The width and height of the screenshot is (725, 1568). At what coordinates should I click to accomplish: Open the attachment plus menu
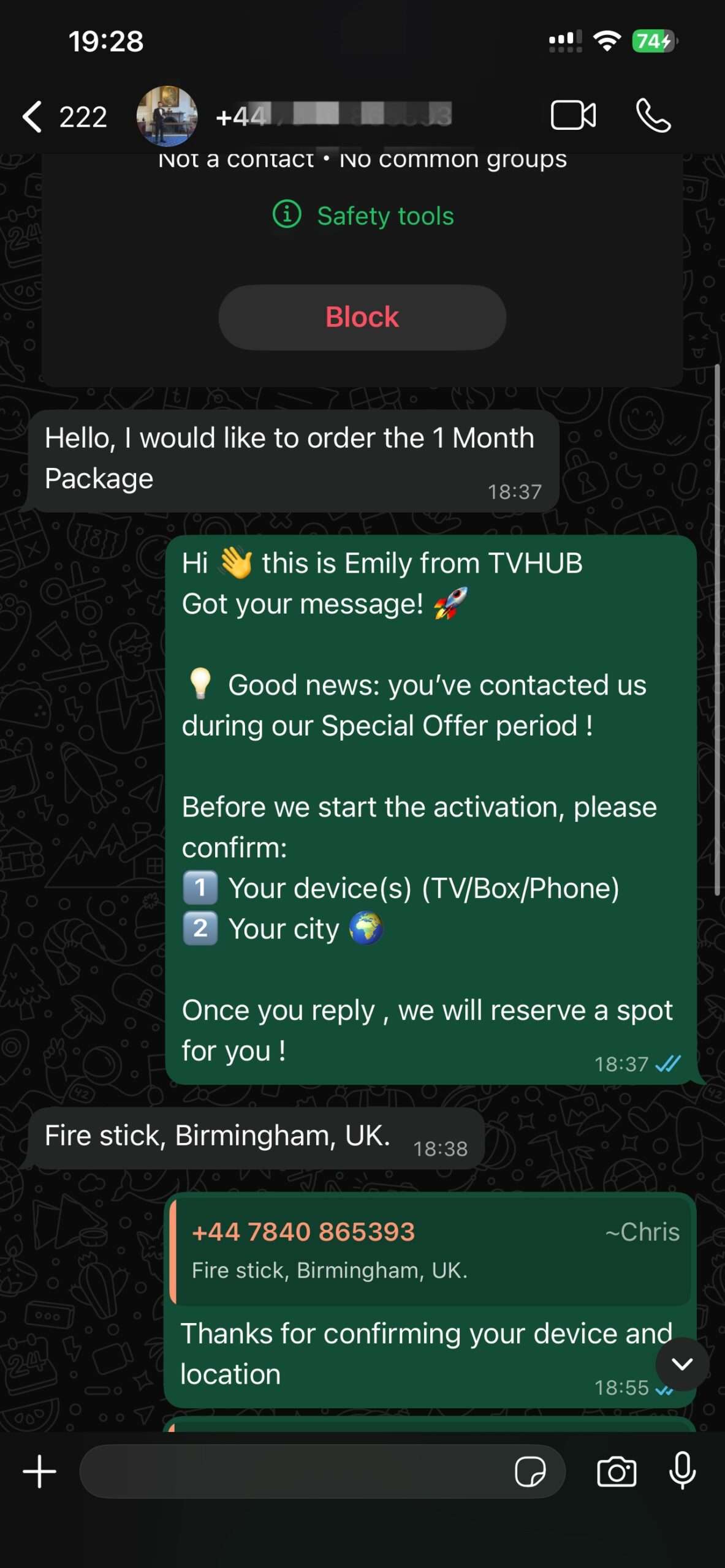tap(40, 1471)
